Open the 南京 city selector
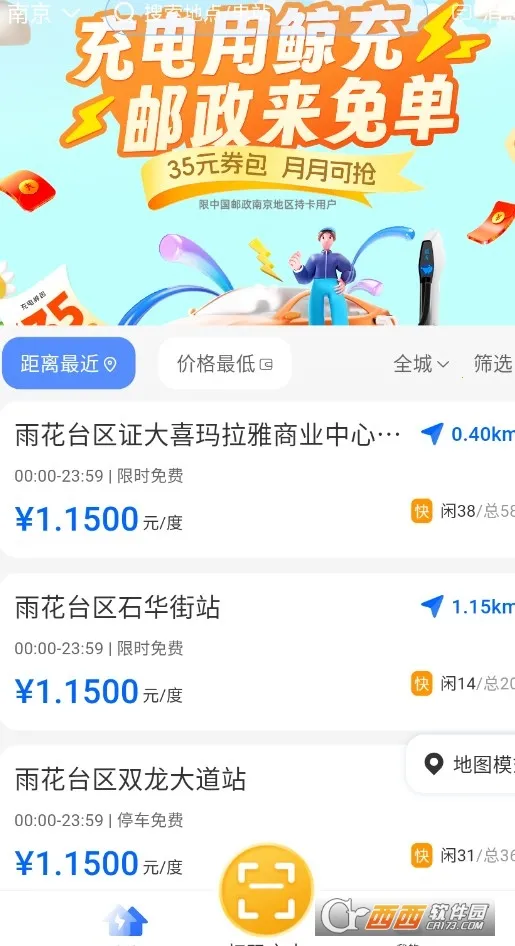This screenshot has width=515, height=946. pyautogui.click(x=42, y=13)
